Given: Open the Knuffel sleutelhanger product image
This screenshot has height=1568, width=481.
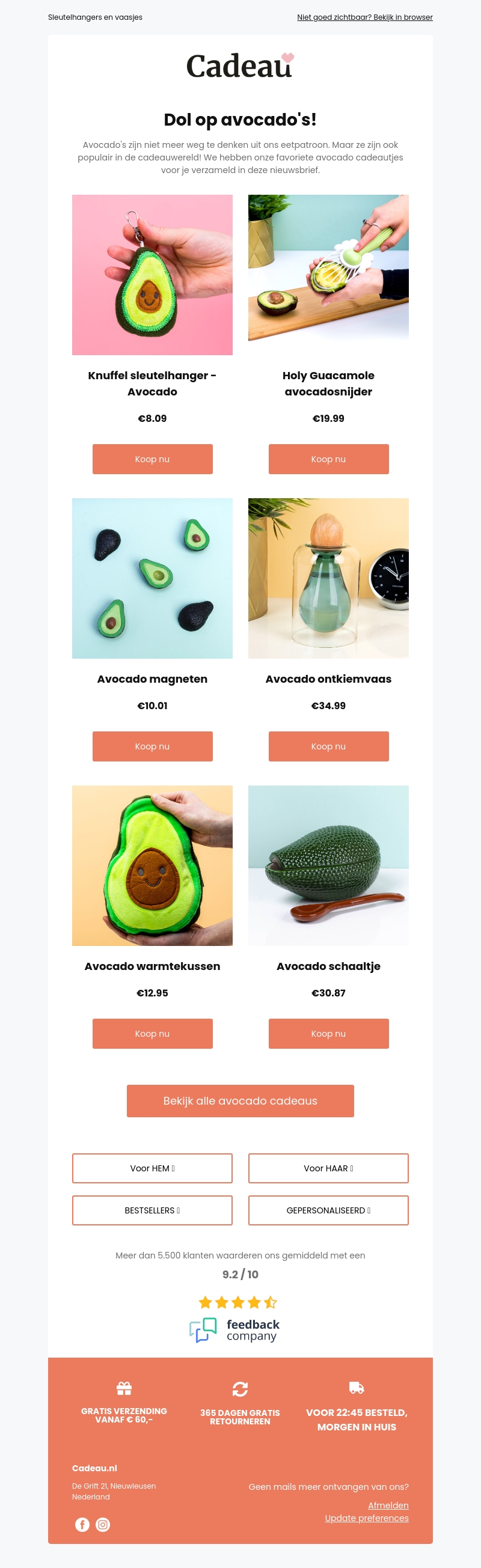Looking at the screenshot, I should (x=152, y=275).
